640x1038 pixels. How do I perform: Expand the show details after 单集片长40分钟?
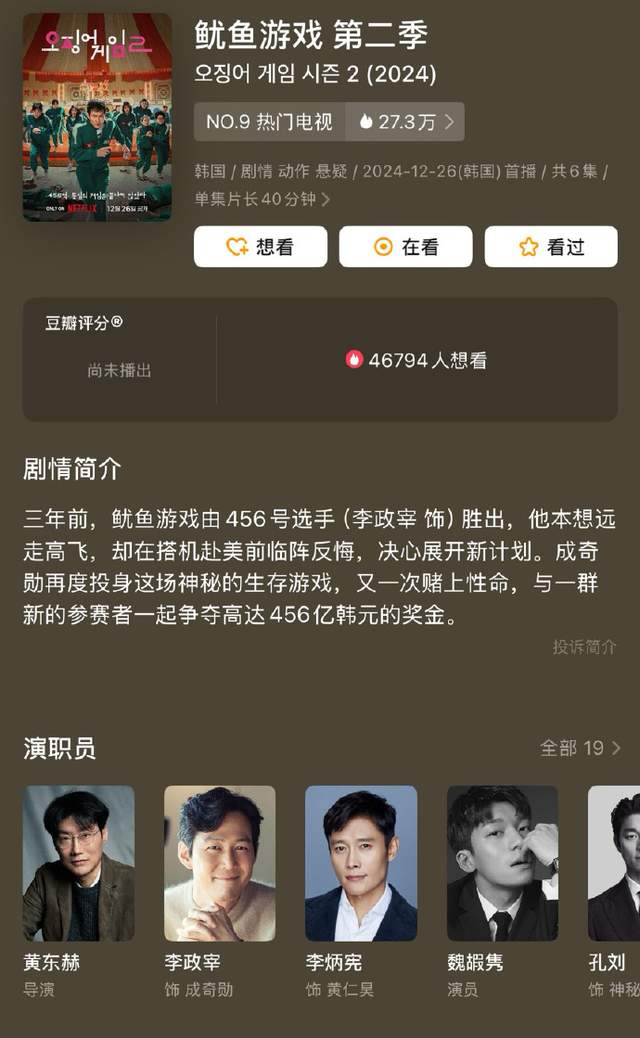326,199
